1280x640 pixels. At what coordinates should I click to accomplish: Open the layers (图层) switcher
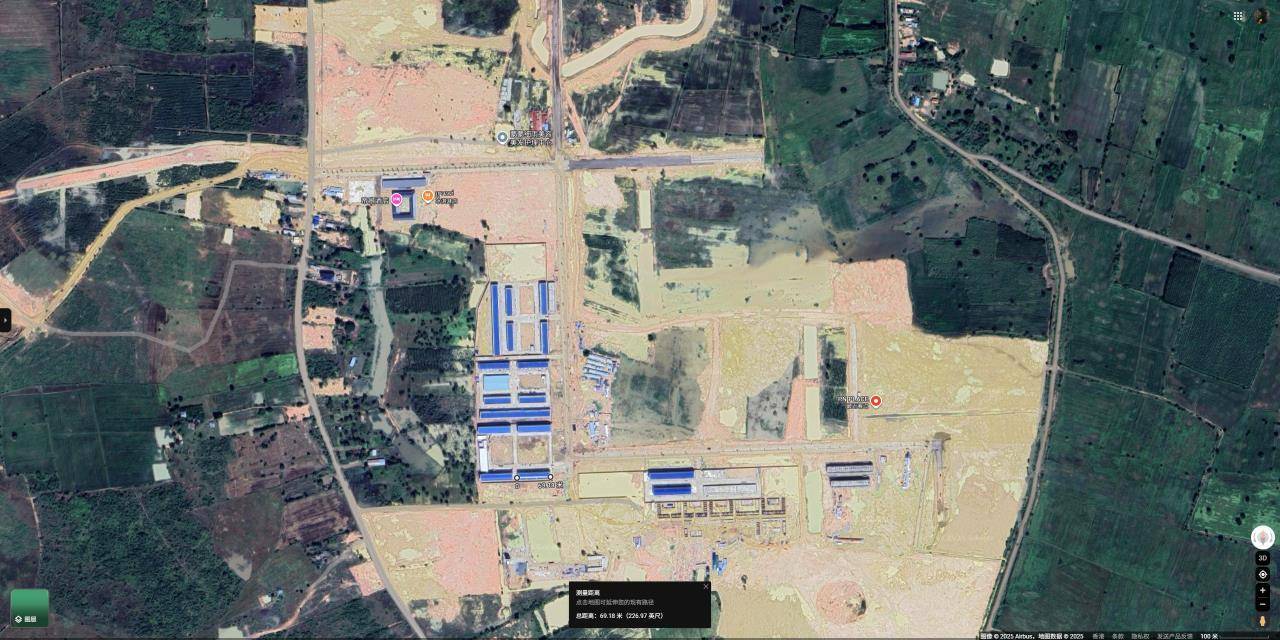click(x=30, y=607)
